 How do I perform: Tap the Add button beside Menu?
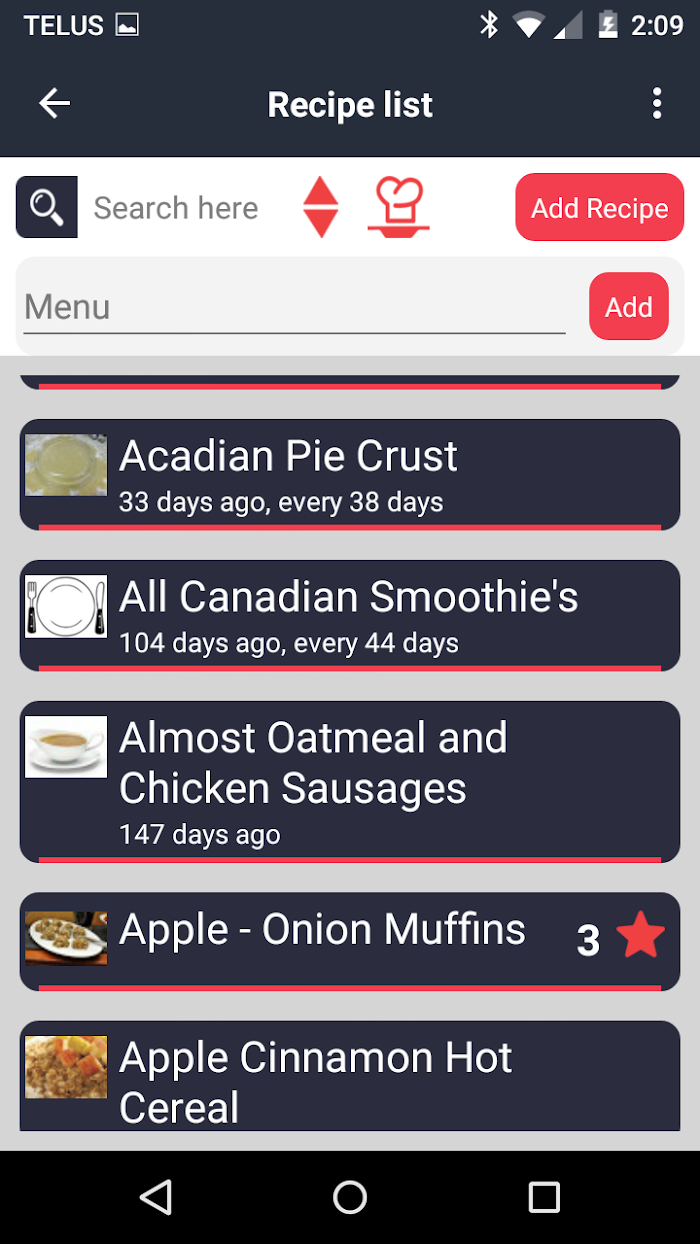[629, 306]
